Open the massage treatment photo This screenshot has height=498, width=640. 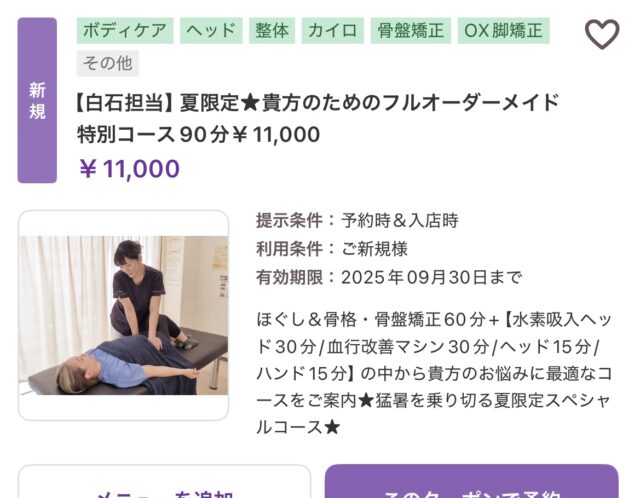(x=123, y=315)
